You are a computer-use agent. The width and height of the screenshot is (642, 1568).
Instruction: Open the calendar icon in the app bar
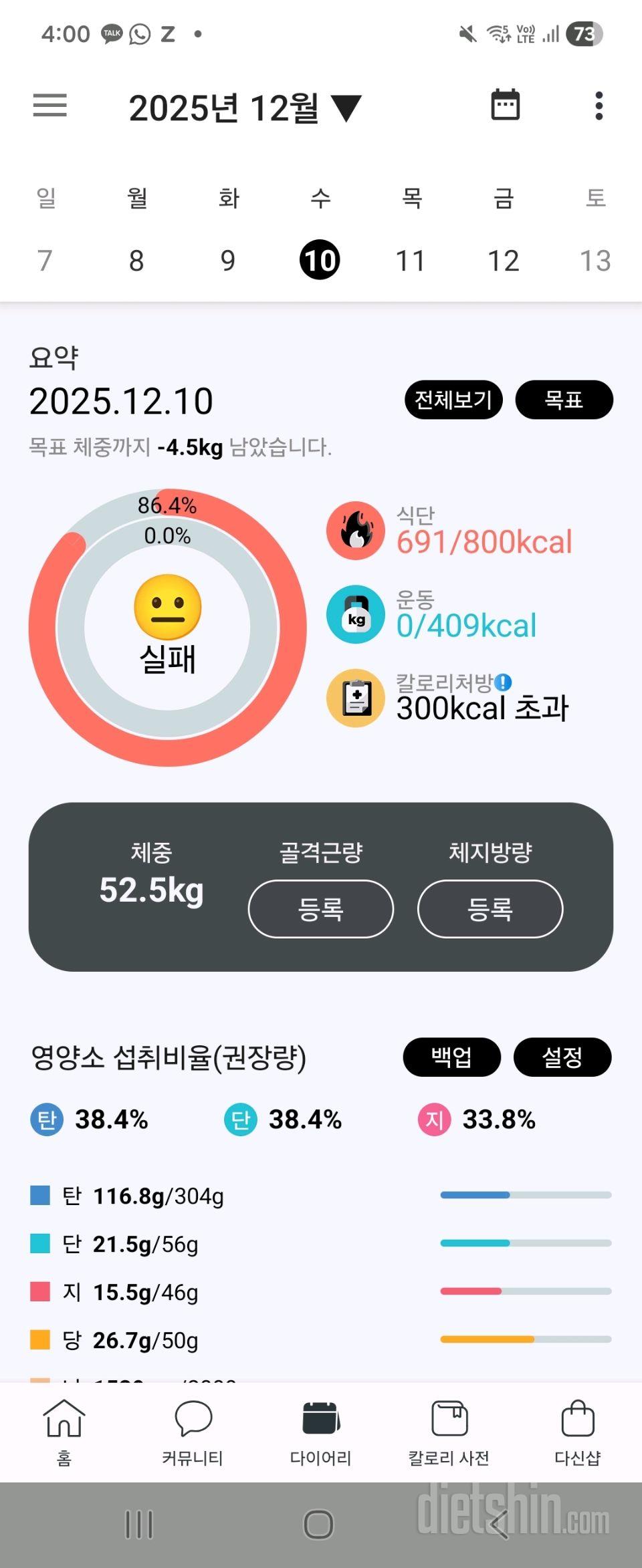click(505, 105)
